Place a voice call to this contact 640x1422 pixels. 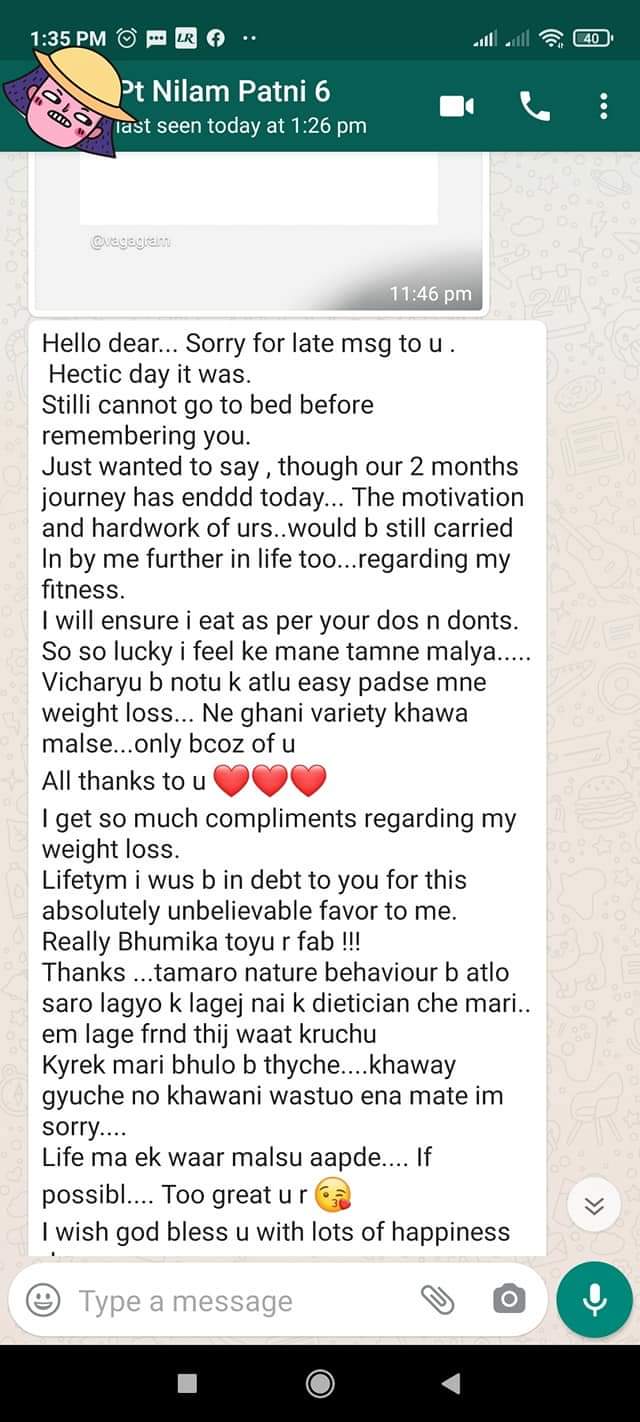click(535, 106)
